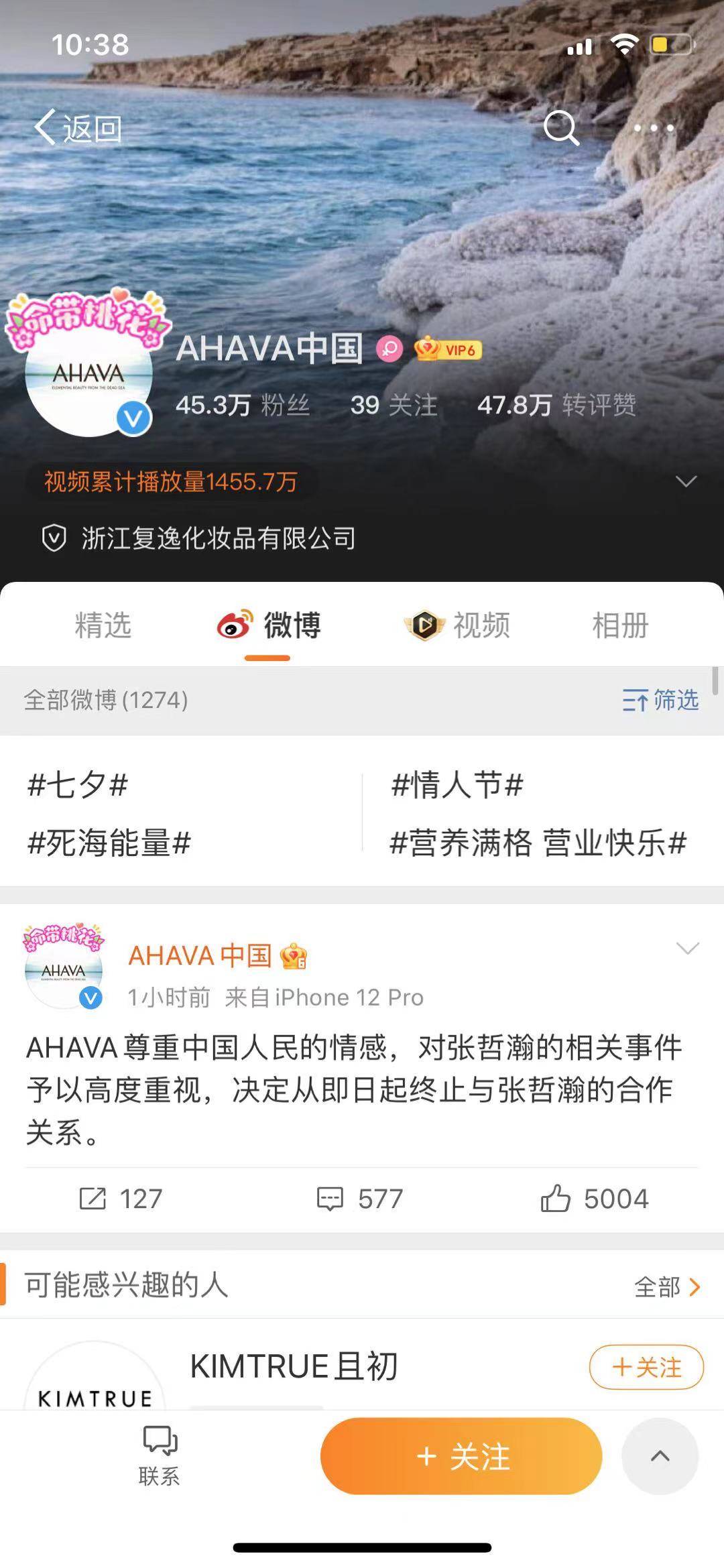Expand post options arrow on AHAVA post

687,948
